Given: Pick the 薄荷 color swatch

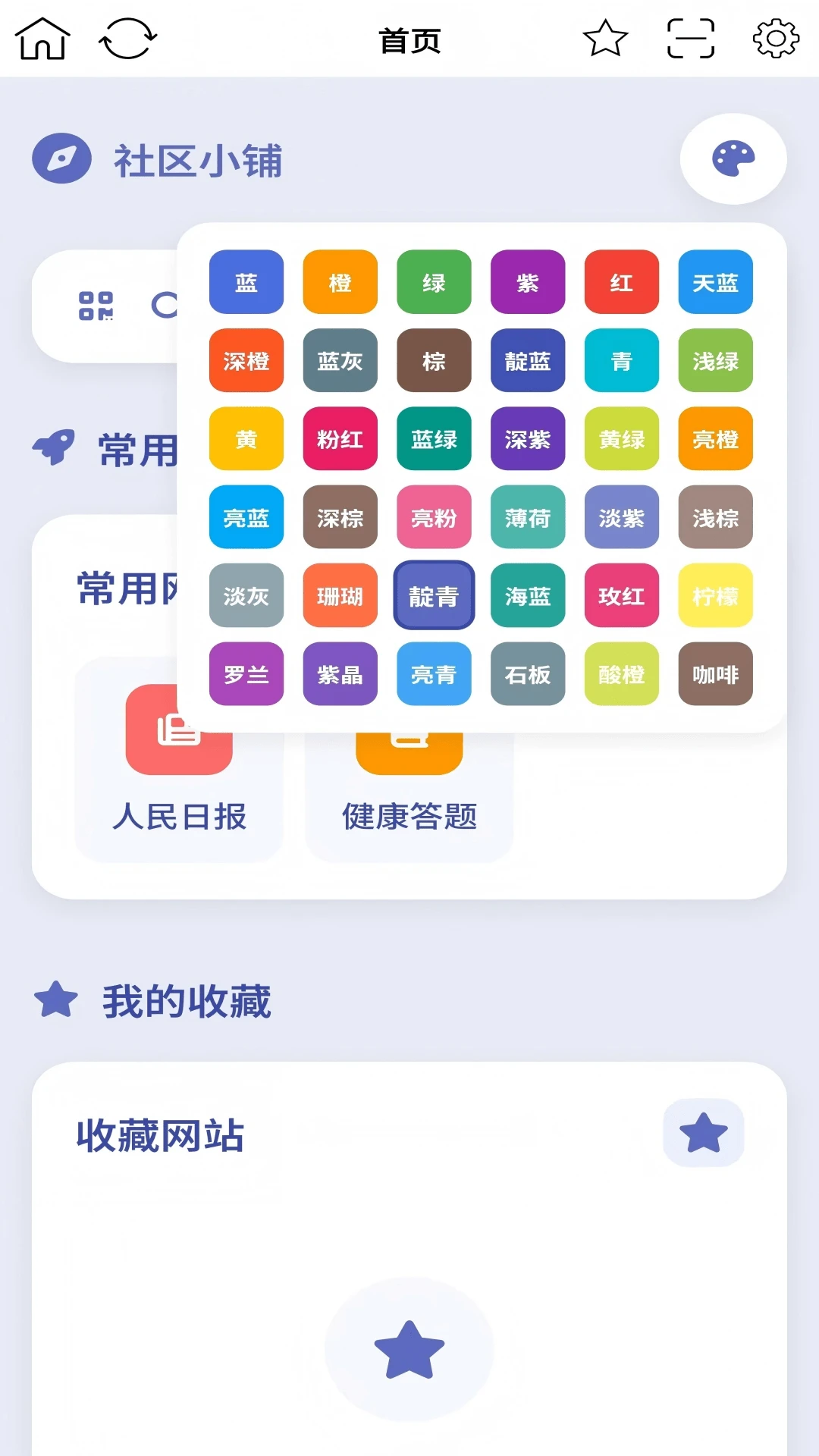Looking at the screenshot, I should 527,519.
